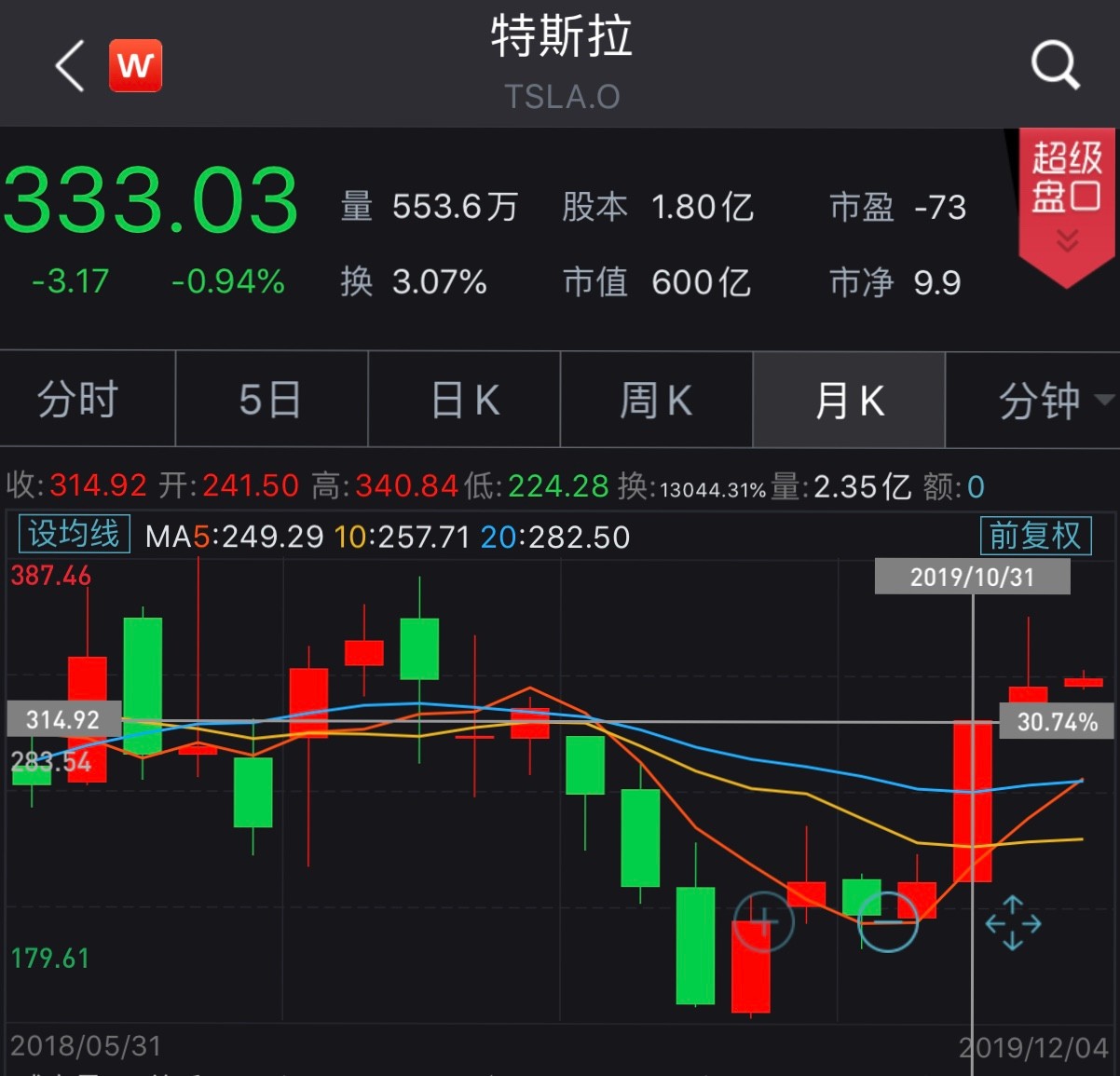Image resolution: width=1120 pixels, height=1076 pixels.
Task: Tap the four-arrow chart move icon
Action: (1013, 923)
